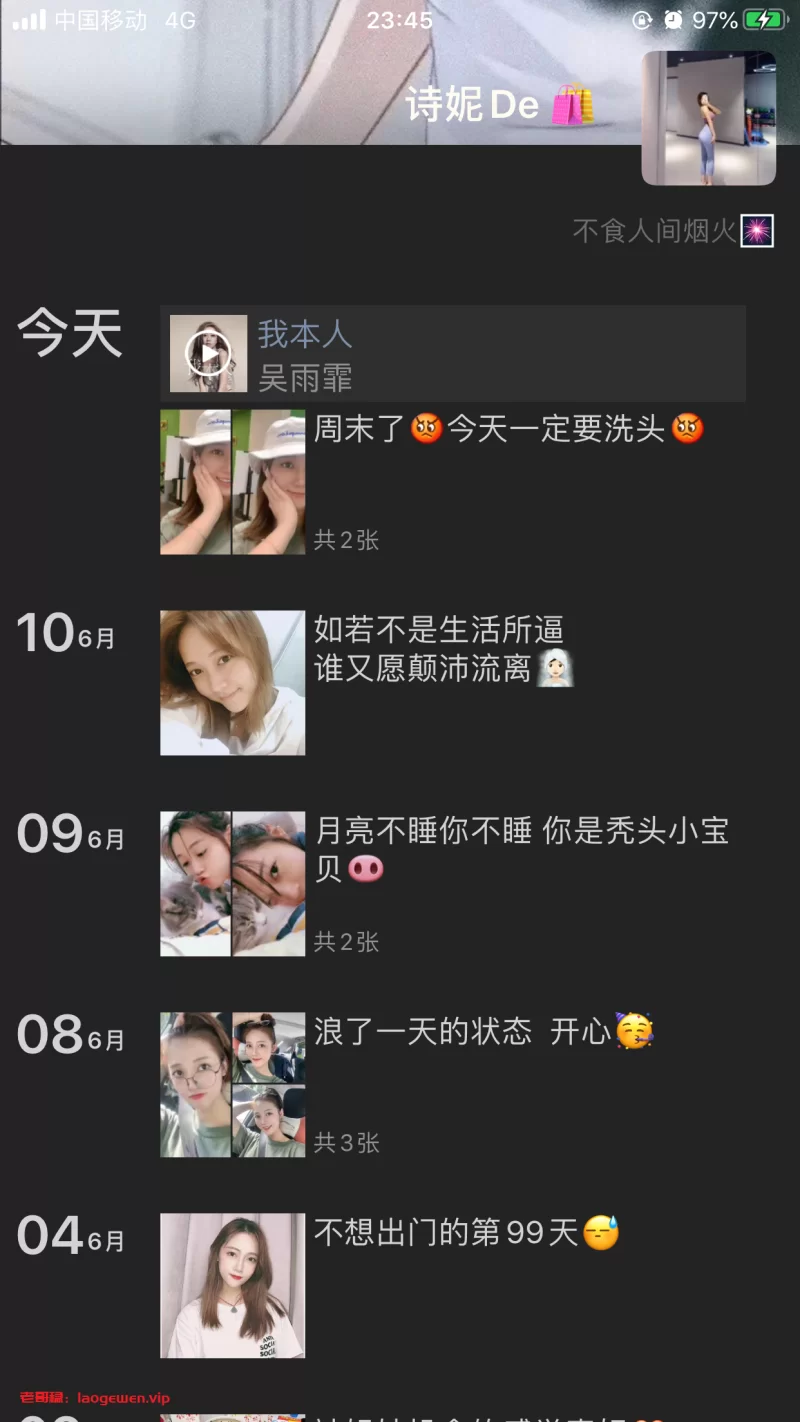Open today's post about 周末了今天一定要洗头
Screen dimensions: 800x1422
pyautogui.click(x=508, y=430)
